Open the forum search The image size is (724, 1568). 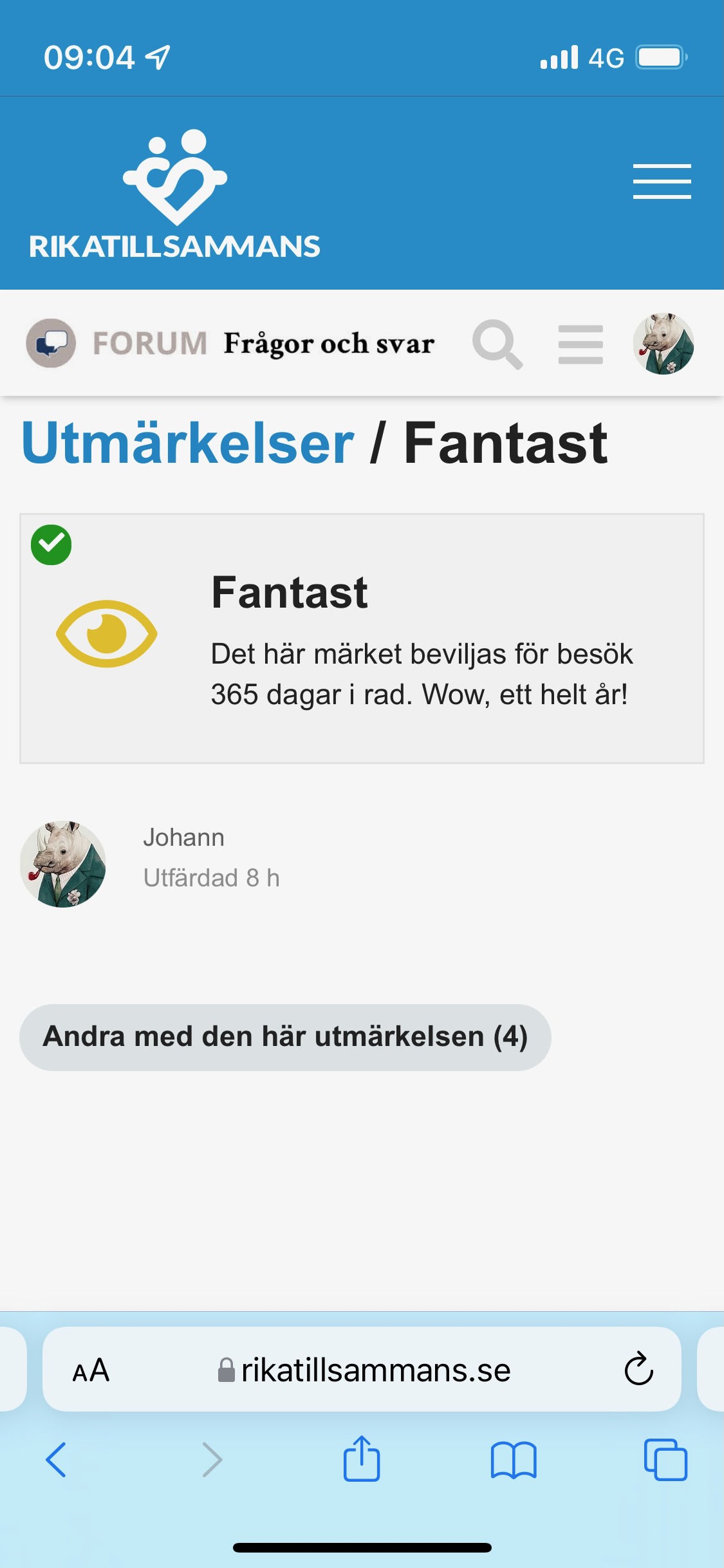[497, 344]
